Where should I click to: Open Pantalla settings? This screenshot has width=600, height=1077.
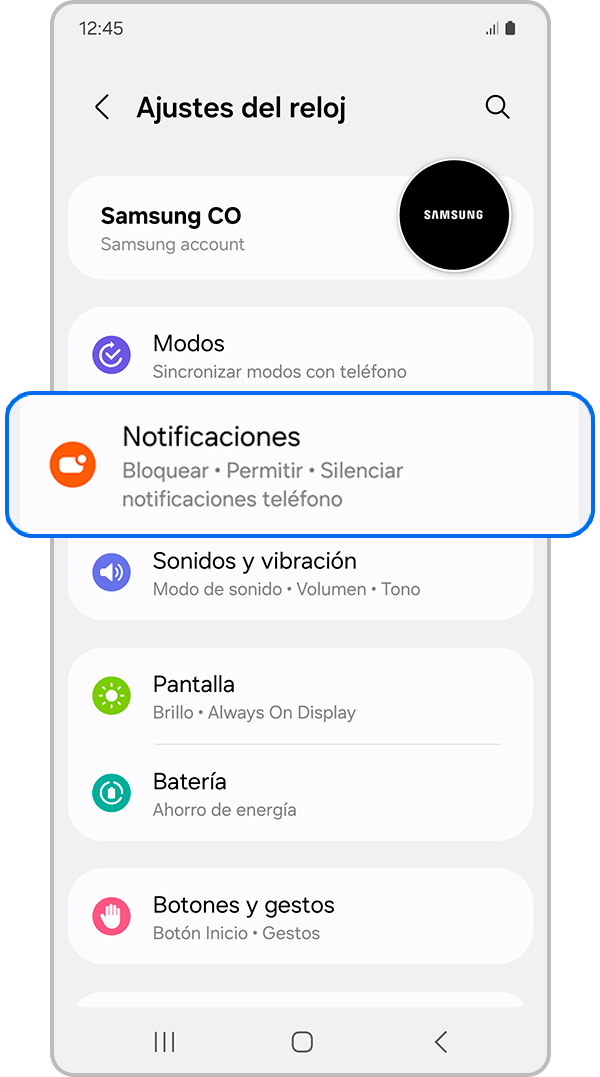300,697
